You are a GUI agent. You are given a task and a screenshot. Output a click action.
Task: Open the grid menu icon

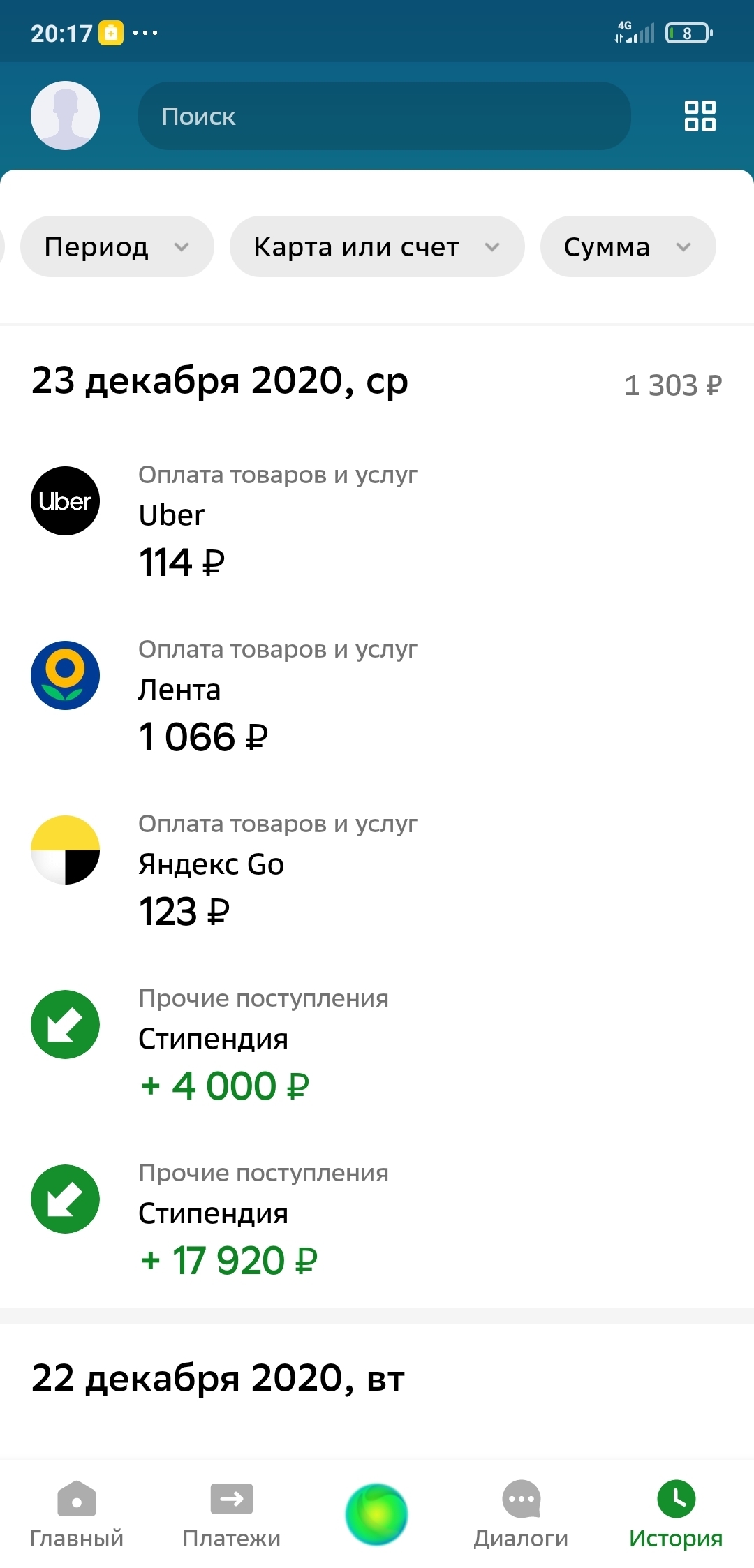click(x=700, y=116)
